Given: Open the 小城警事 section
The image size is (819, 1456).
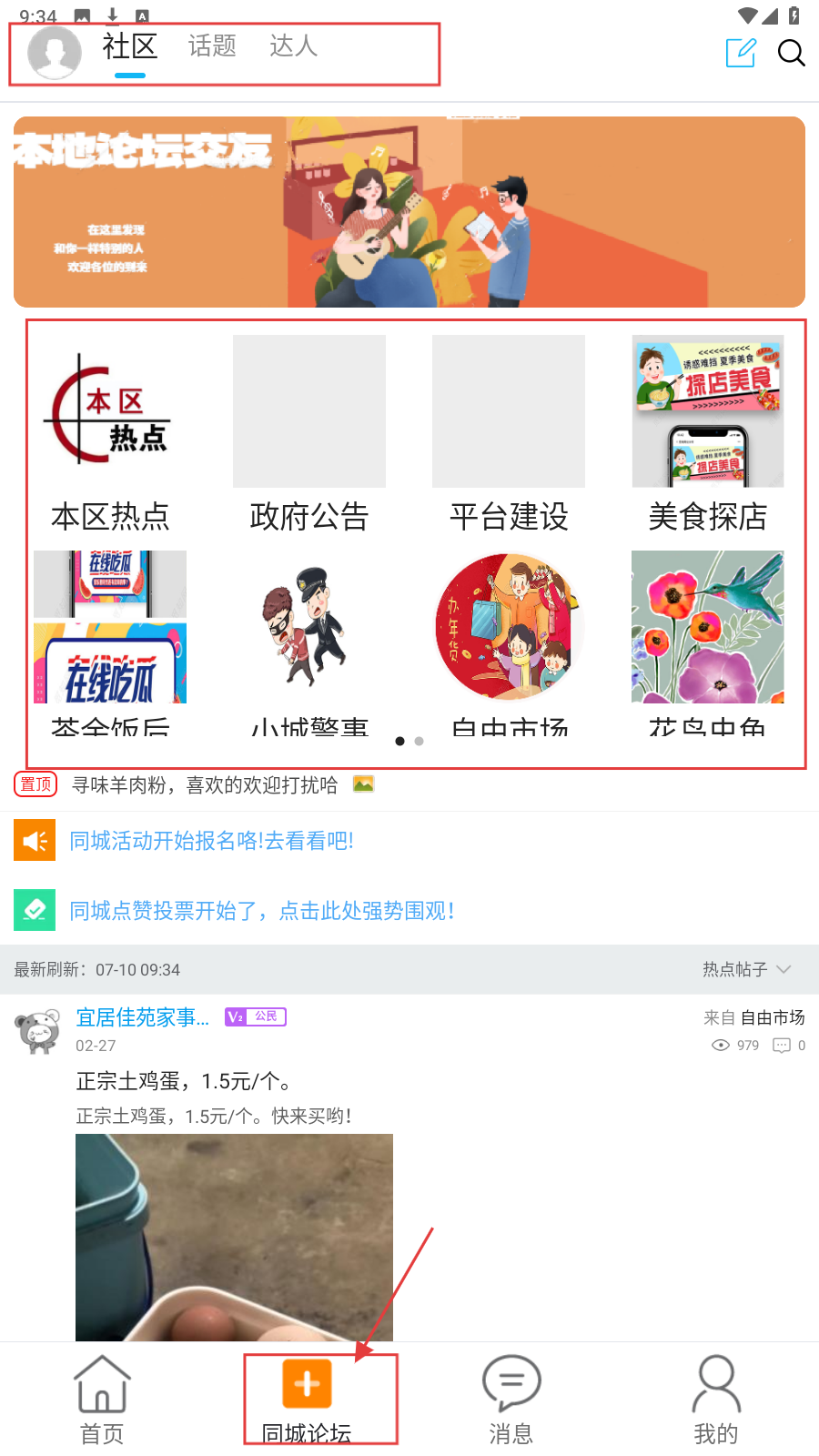Looking at the screenshot, I should (309, 637).
